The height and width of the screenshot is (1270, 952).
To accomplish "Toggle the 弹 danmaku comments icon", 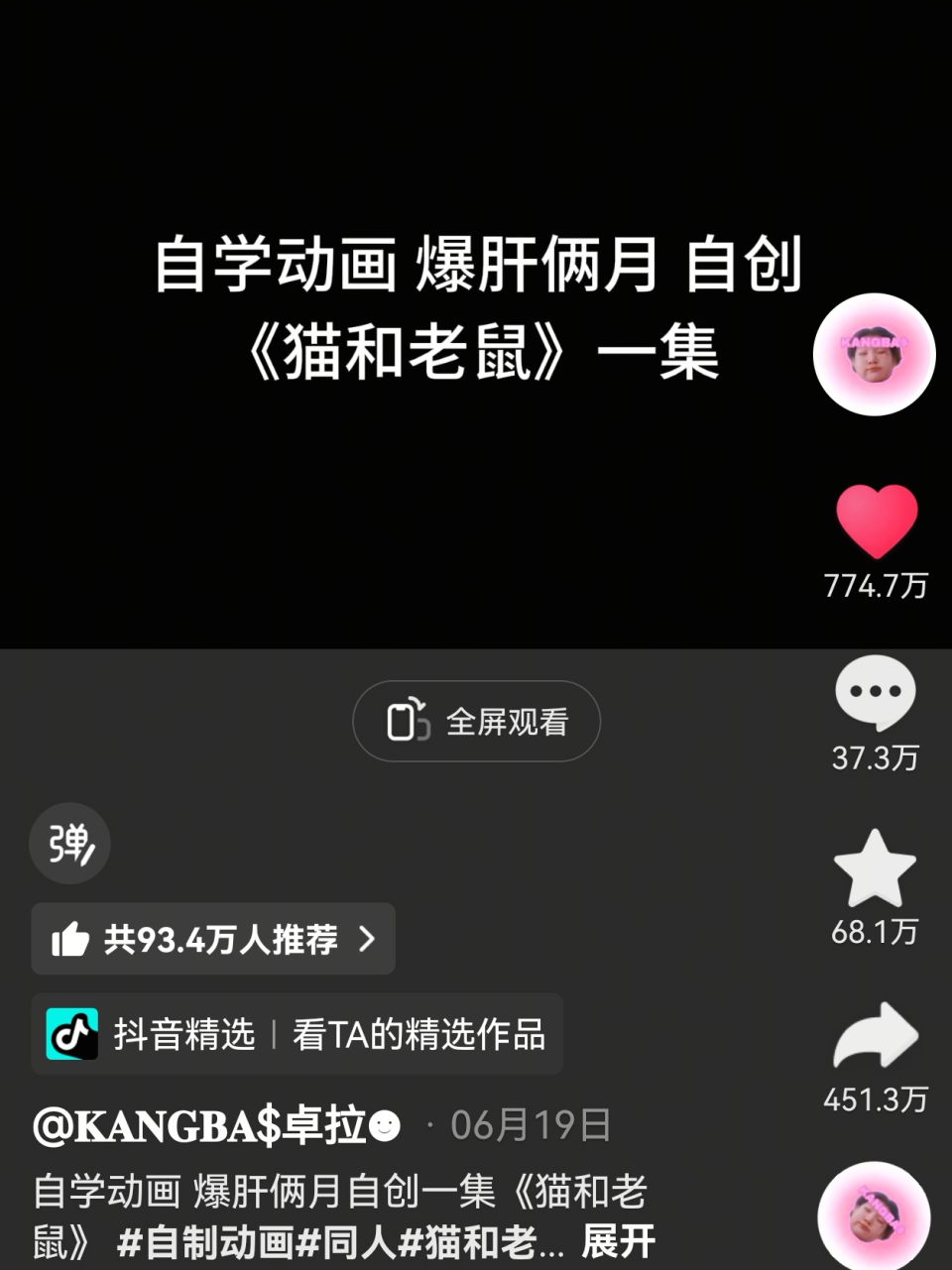I will pyautogui.click(x=68, y=844).
